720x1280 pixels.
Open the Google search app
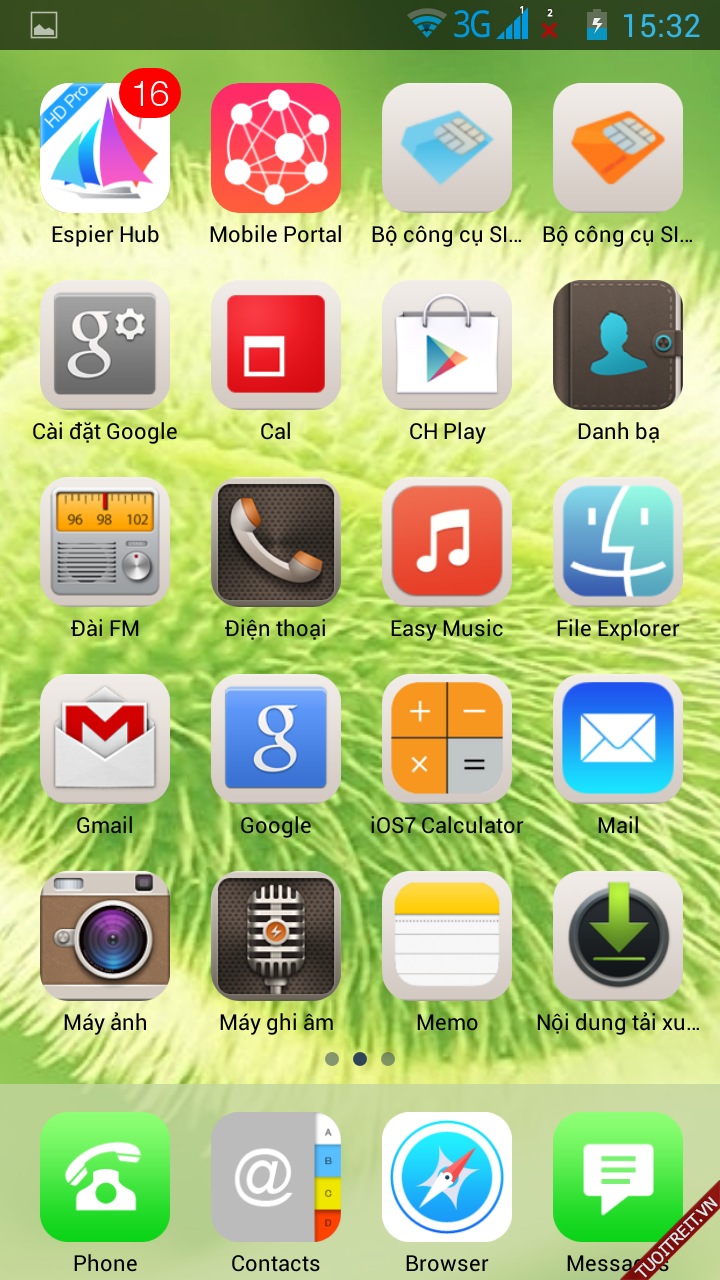(x=276, y=739)
